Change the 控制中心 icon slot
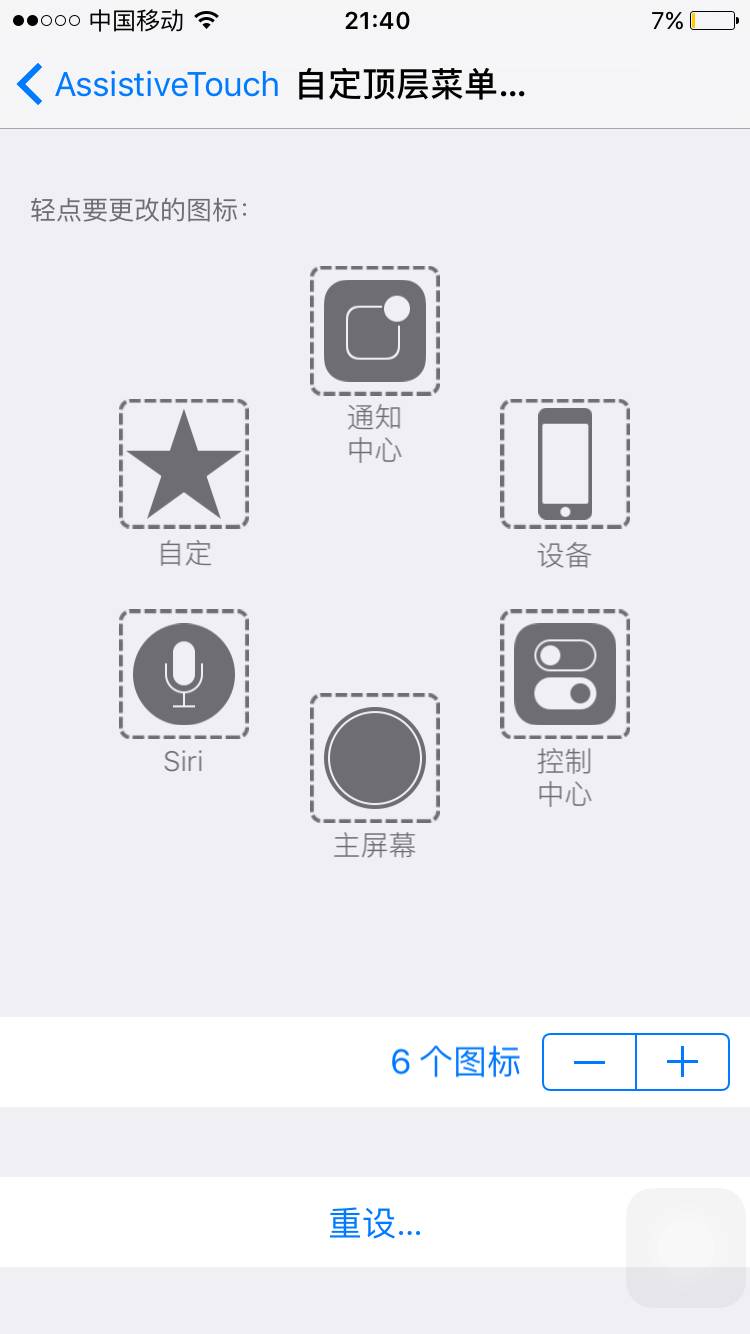The height and width of the screenshot is (1334, 750). pyautogui.click(x=565, y=674)
